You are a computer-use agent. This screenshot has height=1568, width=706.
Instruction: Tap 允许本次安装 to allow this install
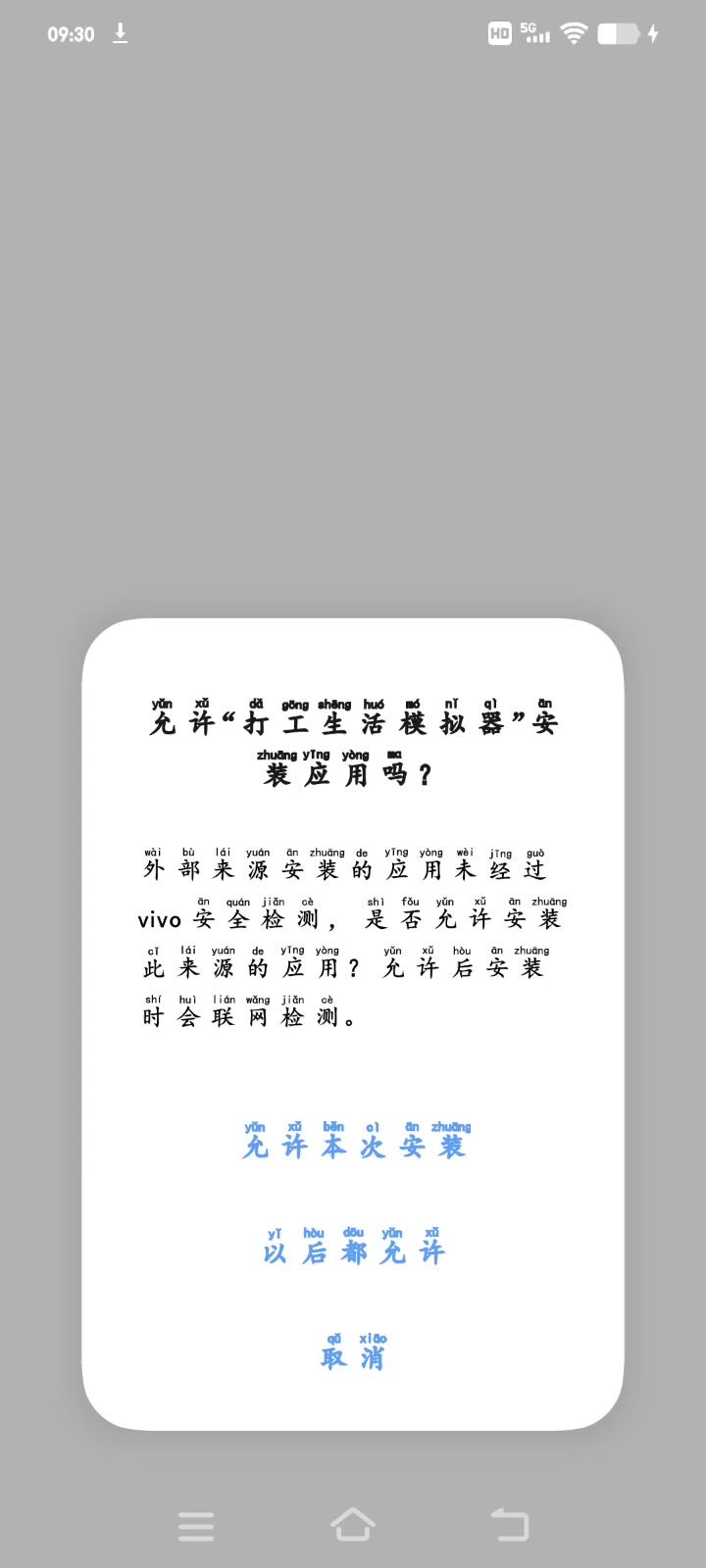coord(353,1143)
